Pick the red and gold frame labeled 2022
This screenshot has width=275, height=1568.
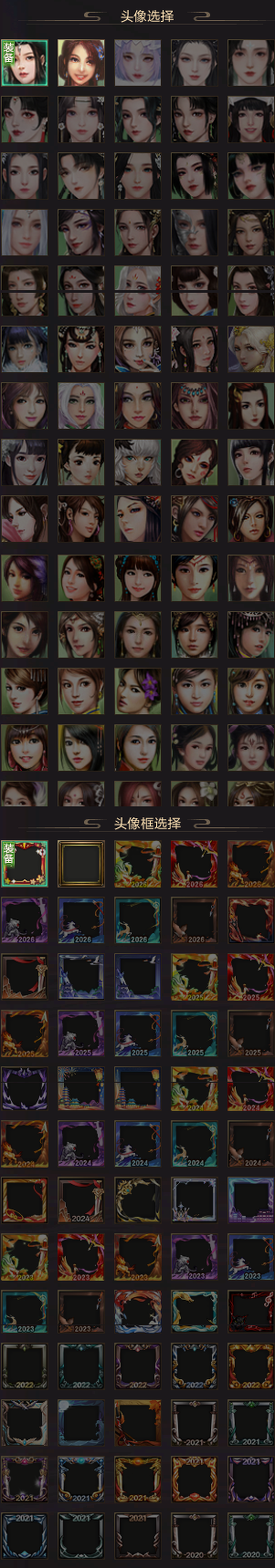(x=251, y=1369)
